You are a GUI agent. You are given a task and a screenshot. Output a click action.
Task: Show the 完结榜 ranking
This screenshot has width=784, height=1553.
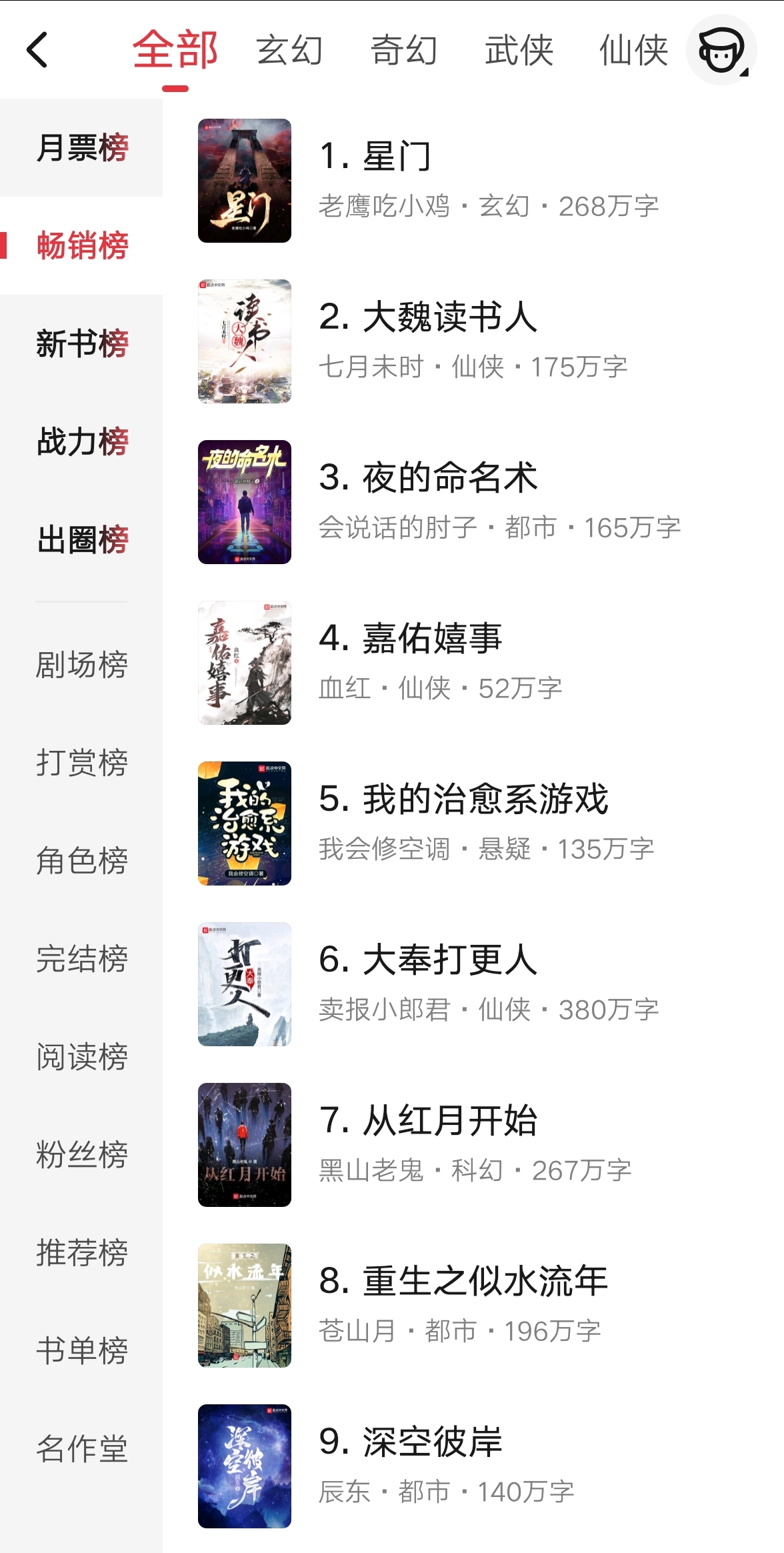tap(82, 958)
